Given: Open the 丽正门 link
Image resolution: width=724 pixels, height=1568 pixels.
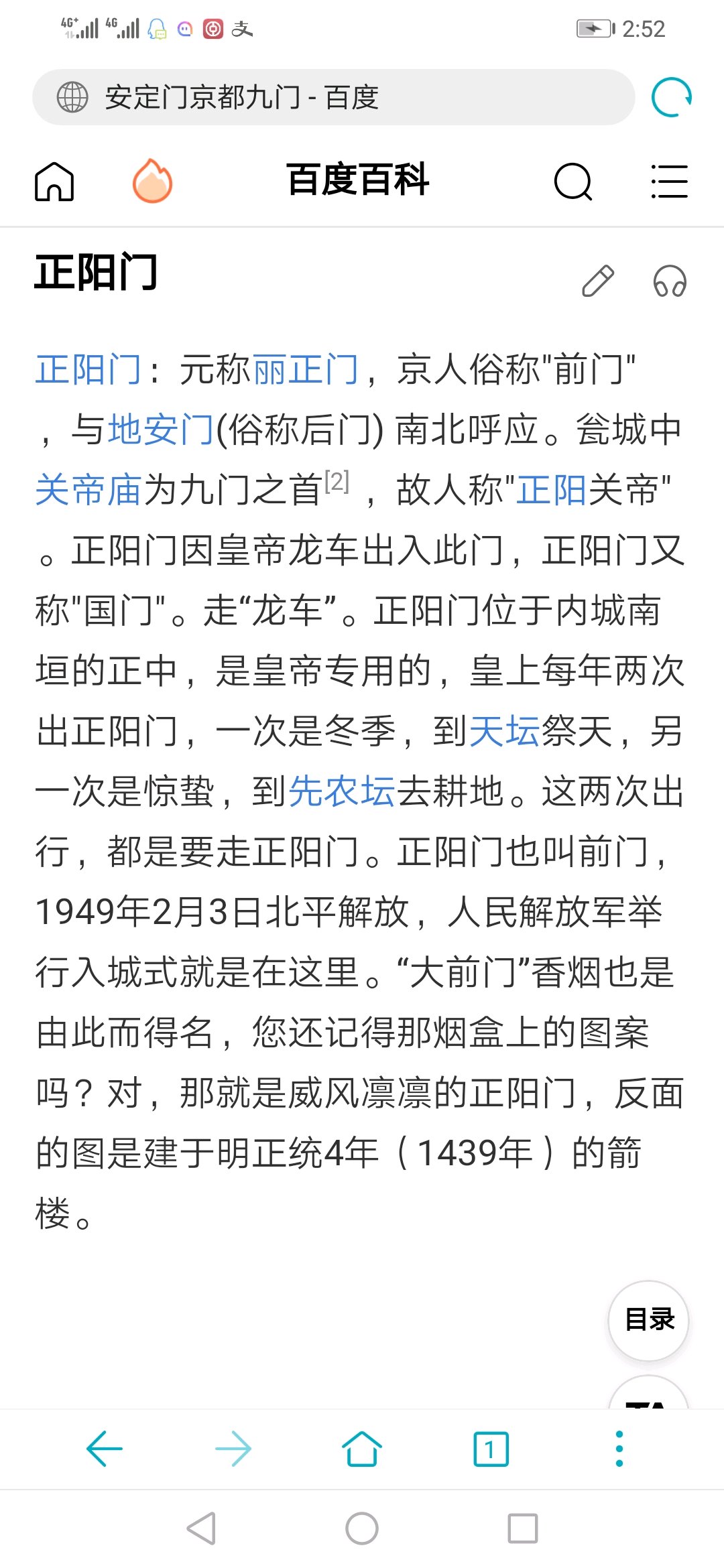Looking at the screenshot, I should tap(306, 369).
